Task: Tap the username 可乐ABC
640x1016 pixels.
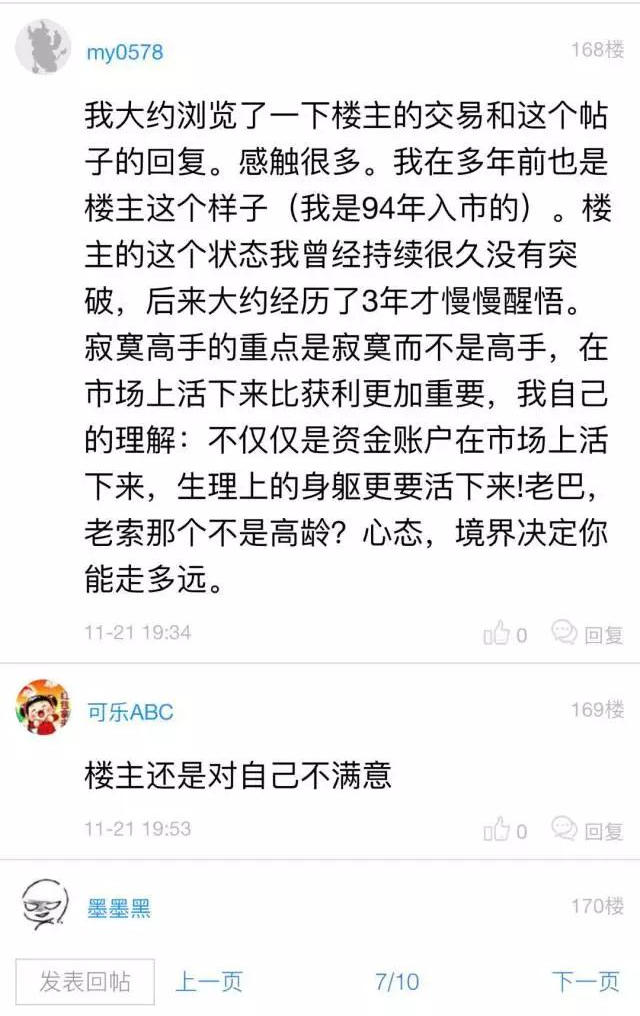Action: click(x=130, y=712)
